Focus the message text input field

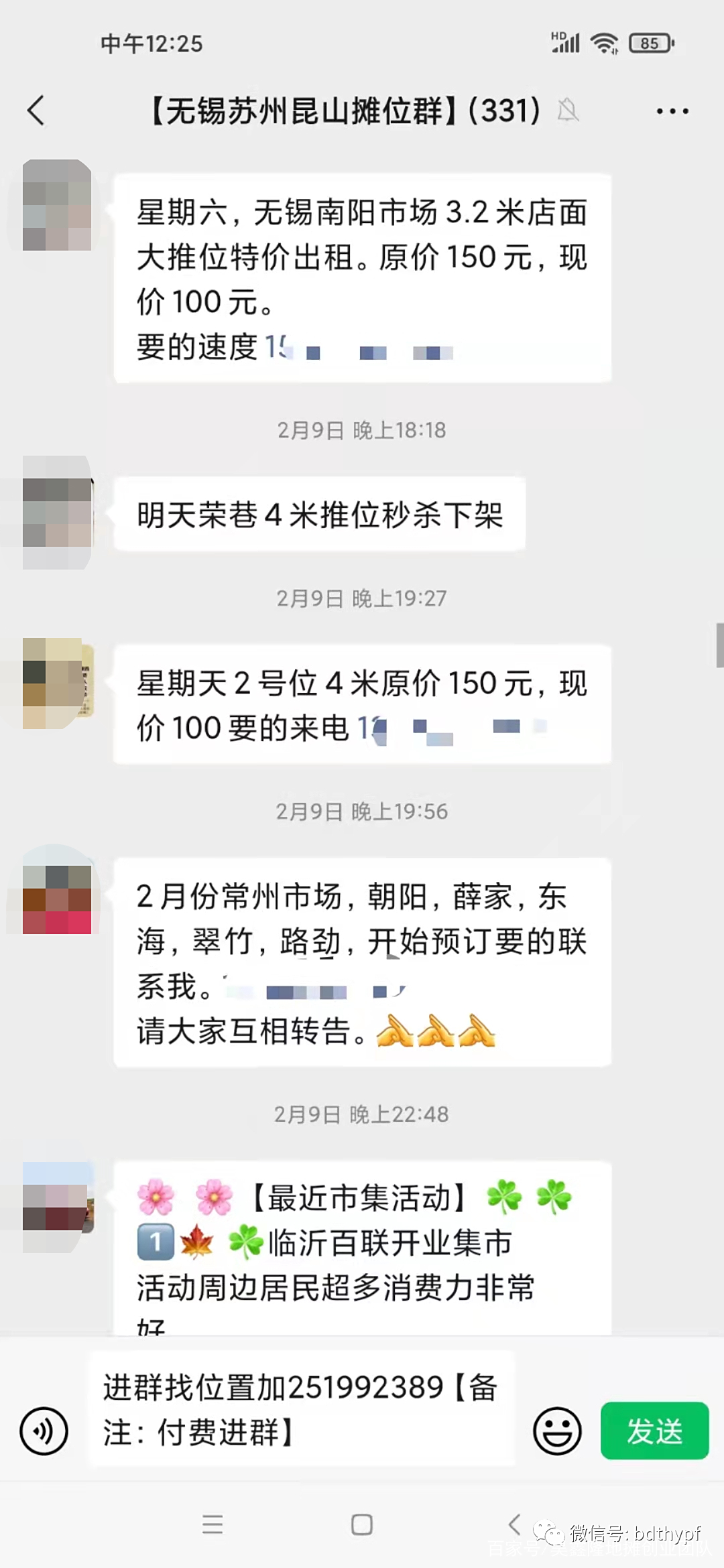coord(300,1409)
